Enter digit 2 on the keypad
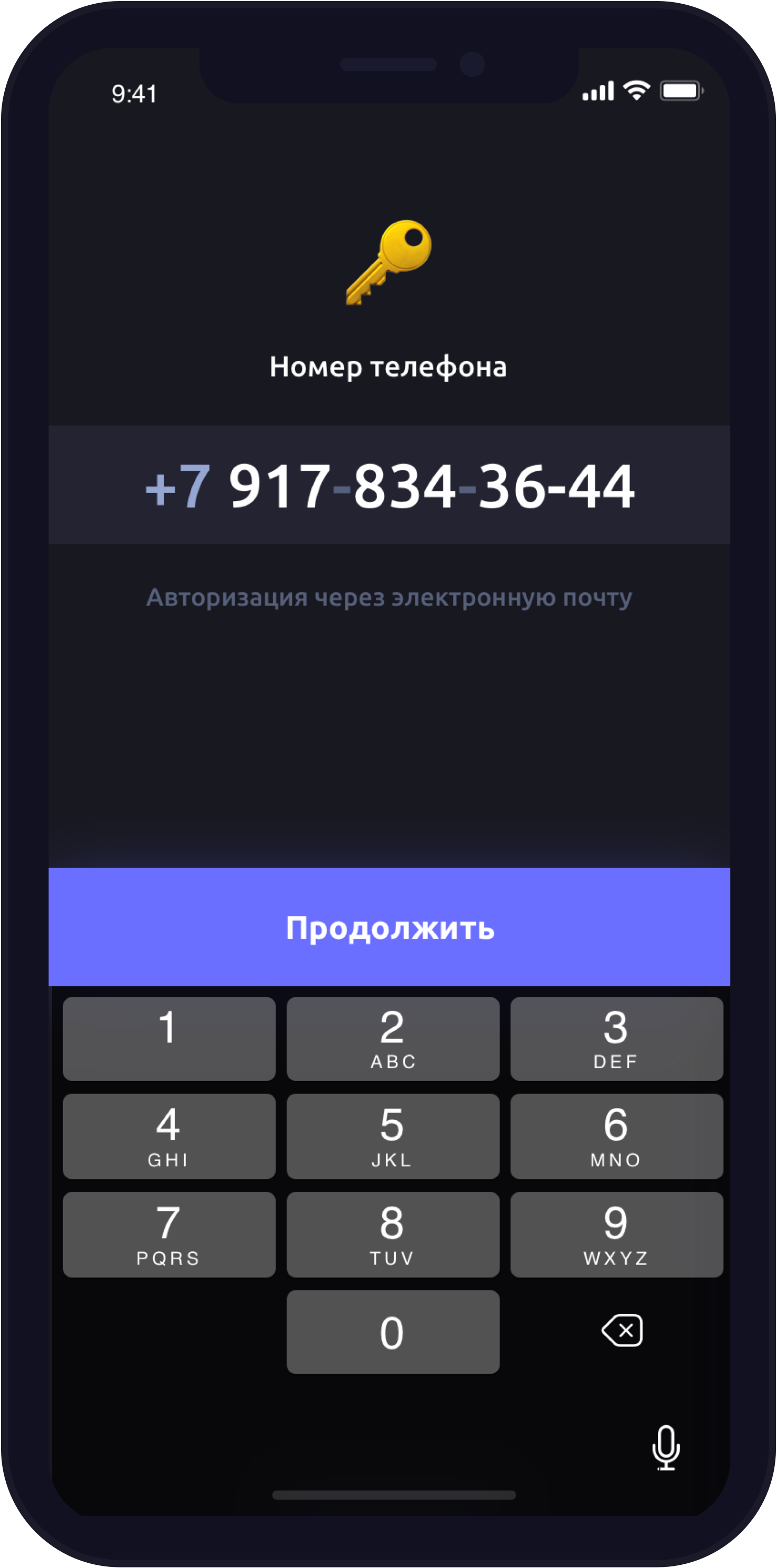This screenshot has height=1568, width=777. tap(393, 1039)
